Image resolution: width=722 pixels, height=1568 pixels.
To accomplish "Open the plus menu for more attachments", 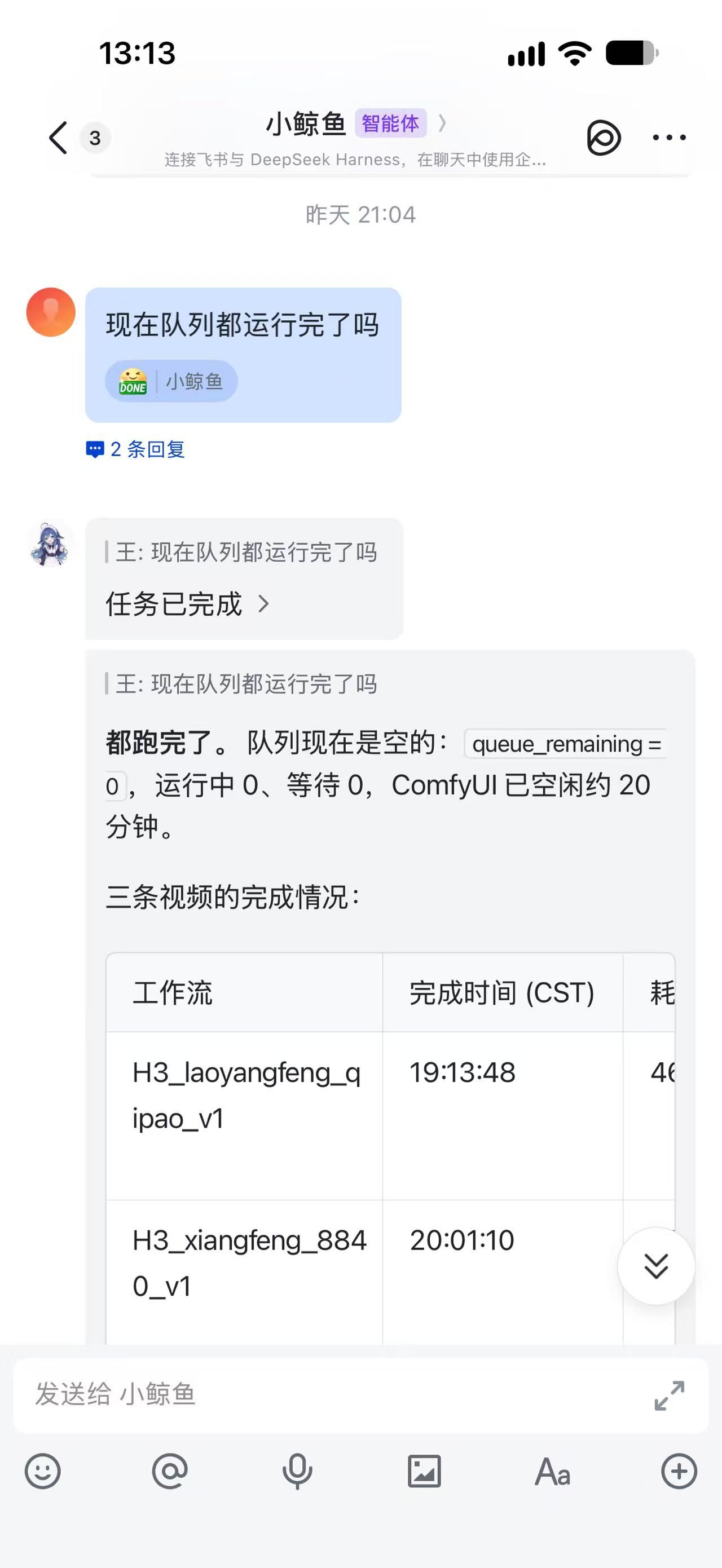I will tap(679, 1471).
